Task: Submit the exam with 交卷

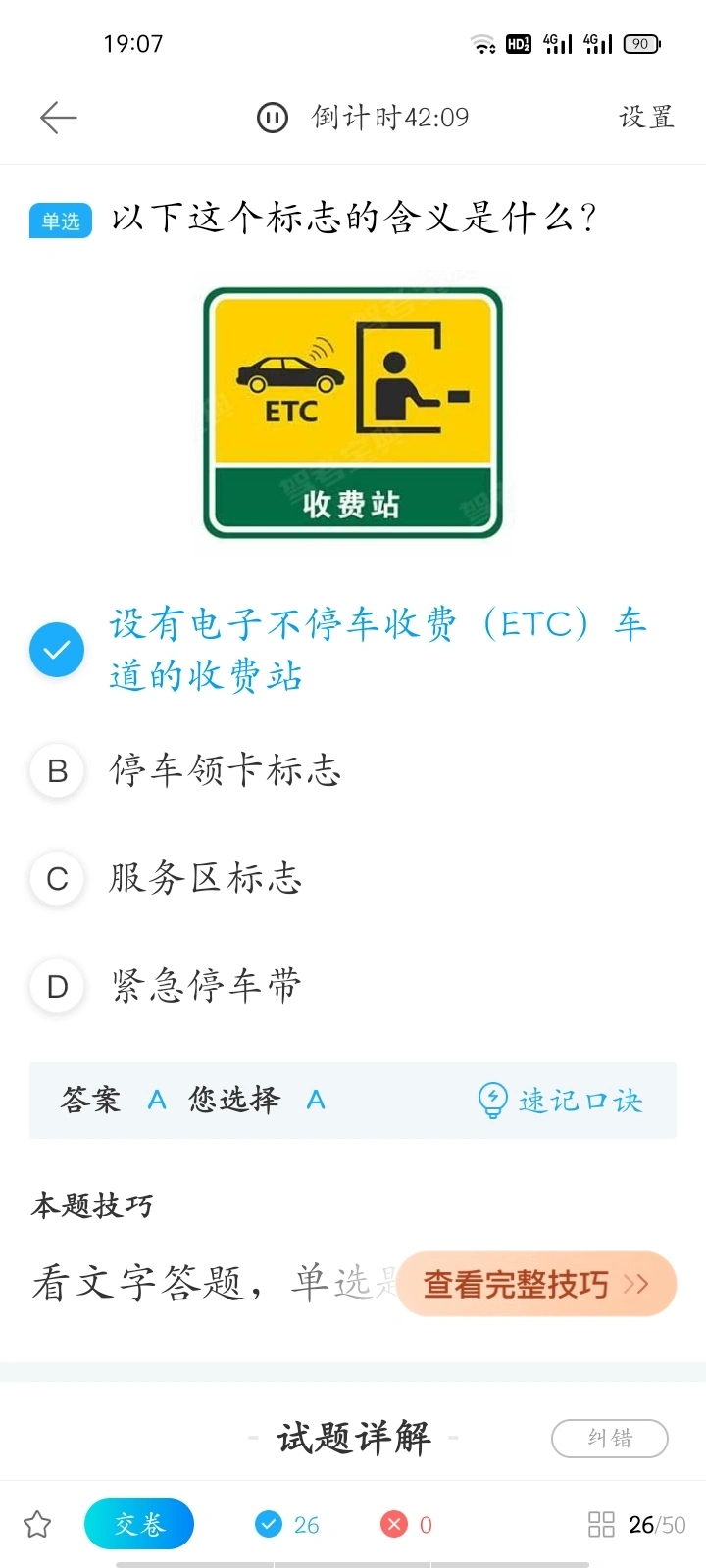Action: point(139,1524)
